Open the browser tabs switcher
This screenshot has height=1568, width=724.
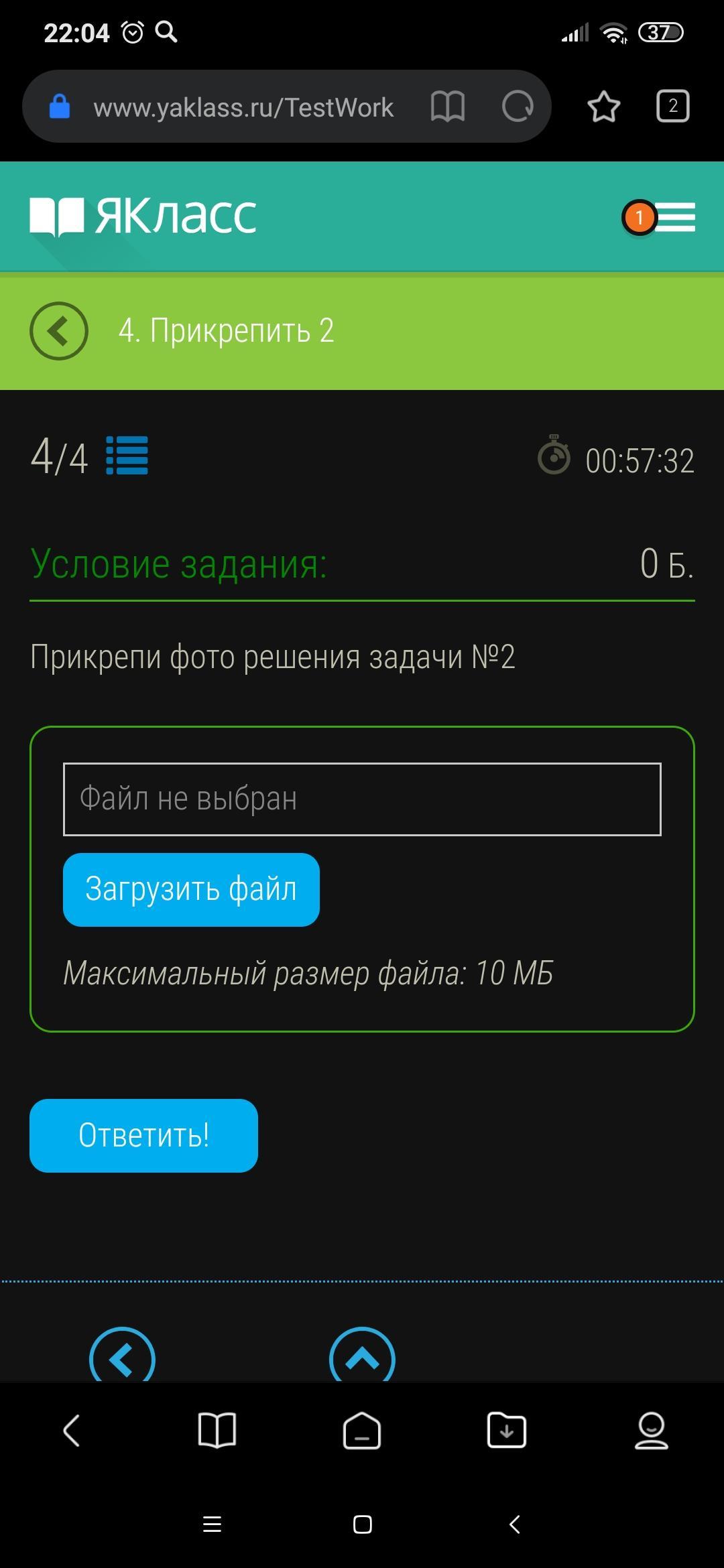click(x=673, y=107)
